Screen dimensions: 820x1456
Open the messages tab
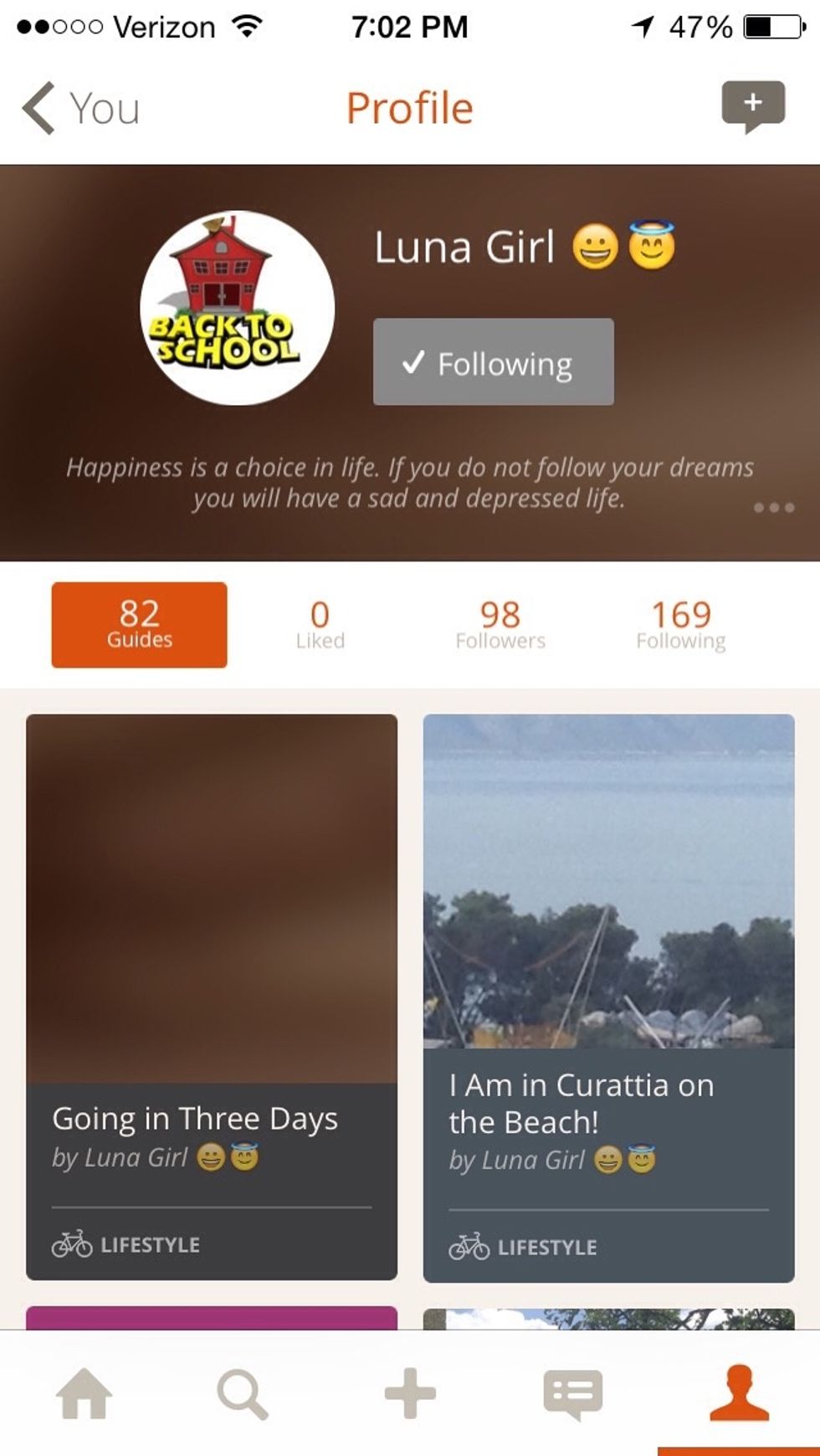(x=572, y=1393)
